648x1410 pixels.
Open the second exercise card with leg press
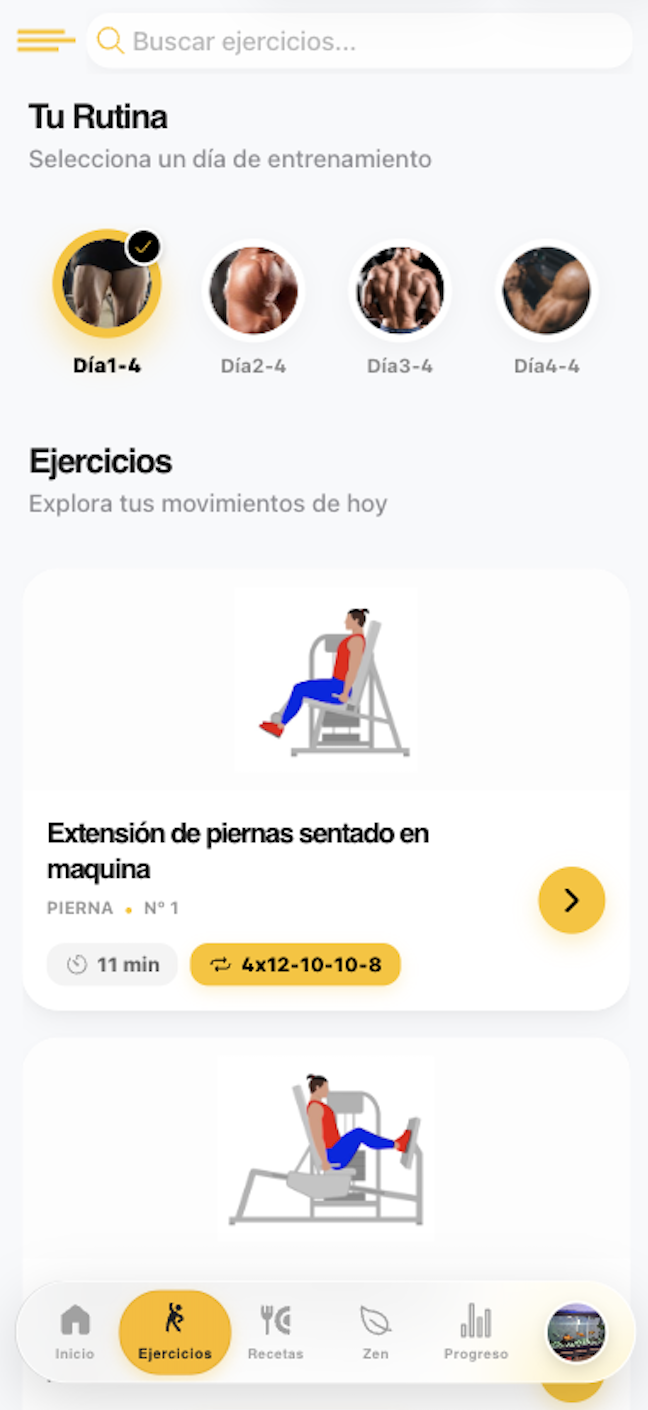pyautogui.click(x=325, y=1150)
